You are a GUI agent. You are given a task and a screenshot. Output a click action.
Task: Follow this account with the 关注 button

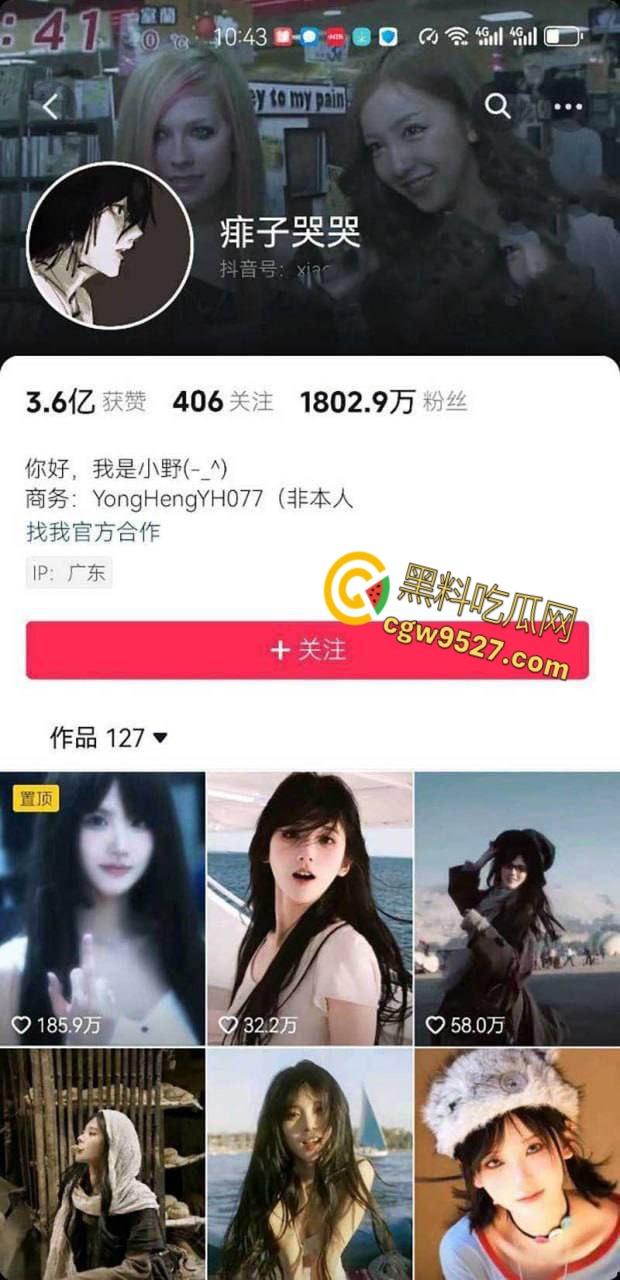click(x=307, y=650)
